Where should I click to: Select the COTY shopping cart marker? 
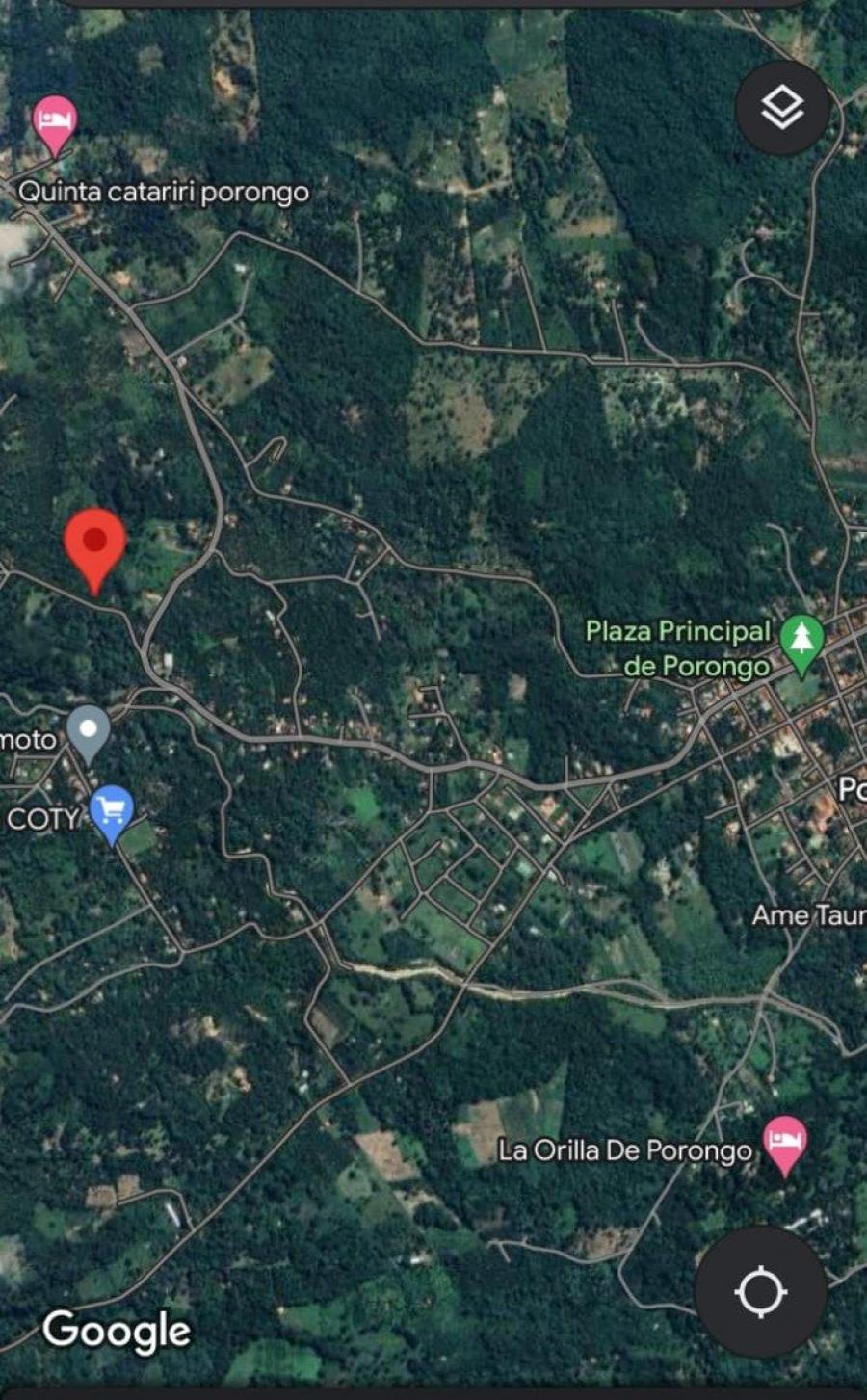tap(112, 812)
